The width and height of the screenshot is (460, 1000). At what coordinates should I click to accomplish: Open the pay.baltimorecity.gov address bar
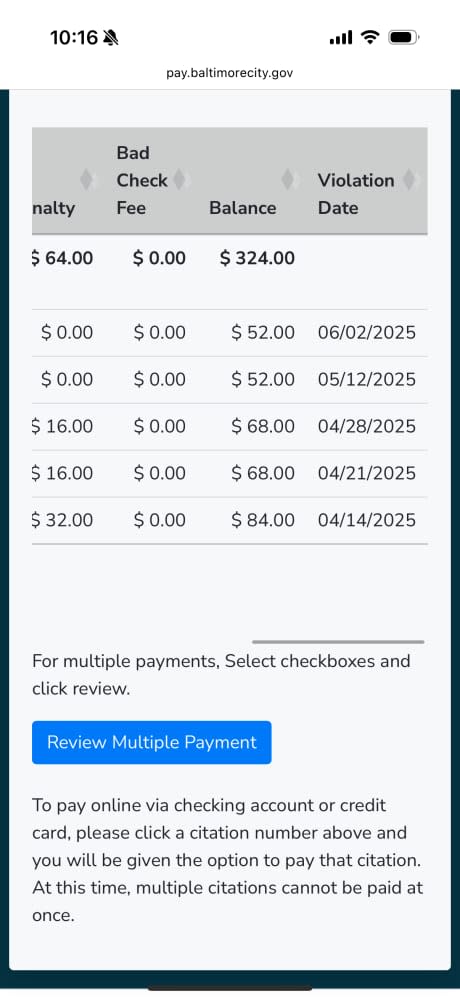pyautogui.click(x=230, y=73)
